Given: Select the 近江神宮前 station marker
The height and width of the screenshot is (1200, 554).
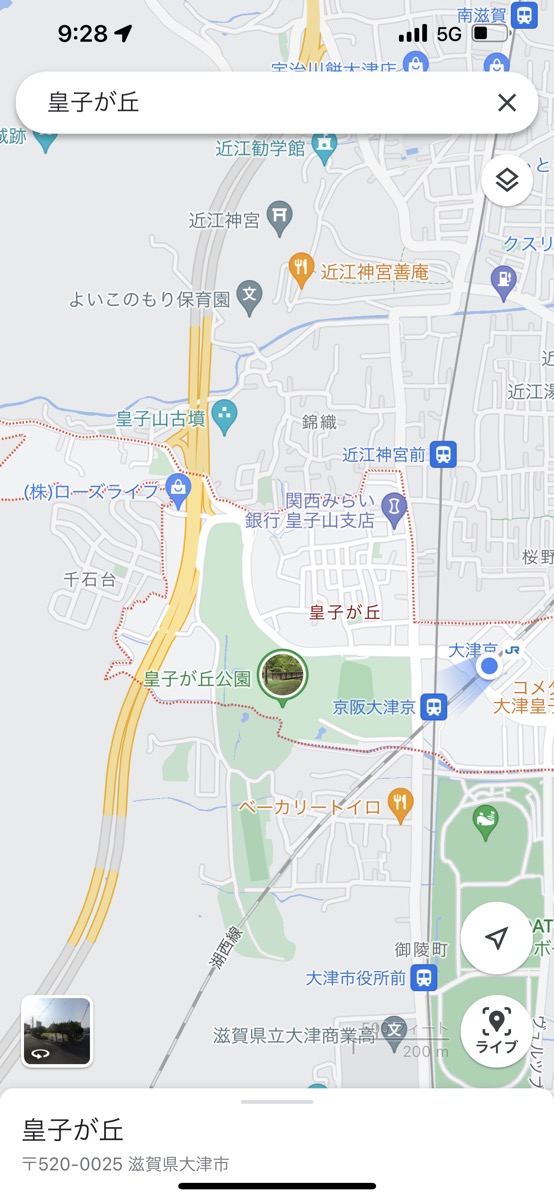Looking at the screenshot, I should (444, 454).
